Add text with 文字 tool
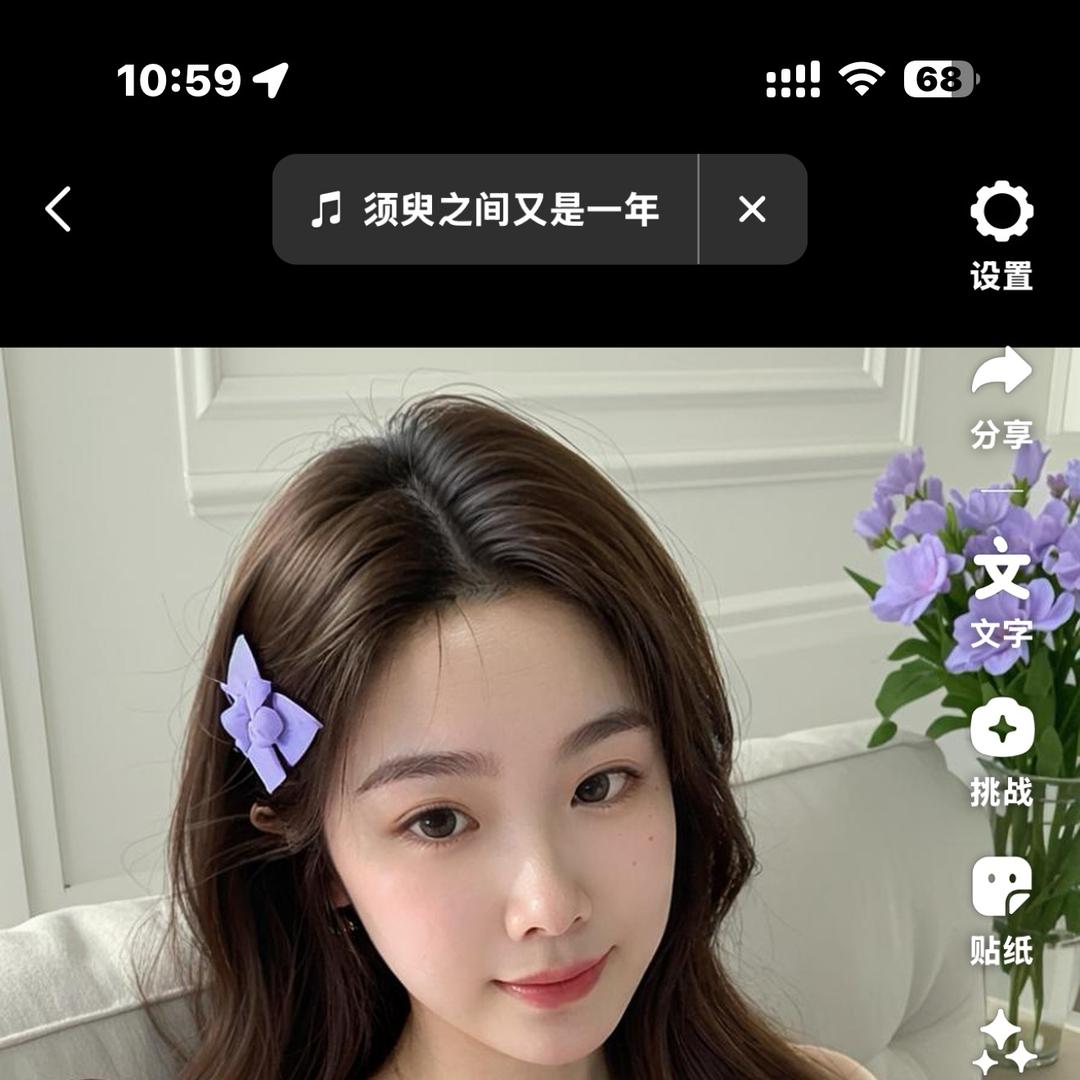1080x1080 pixels. click(x=1001, y=590)
